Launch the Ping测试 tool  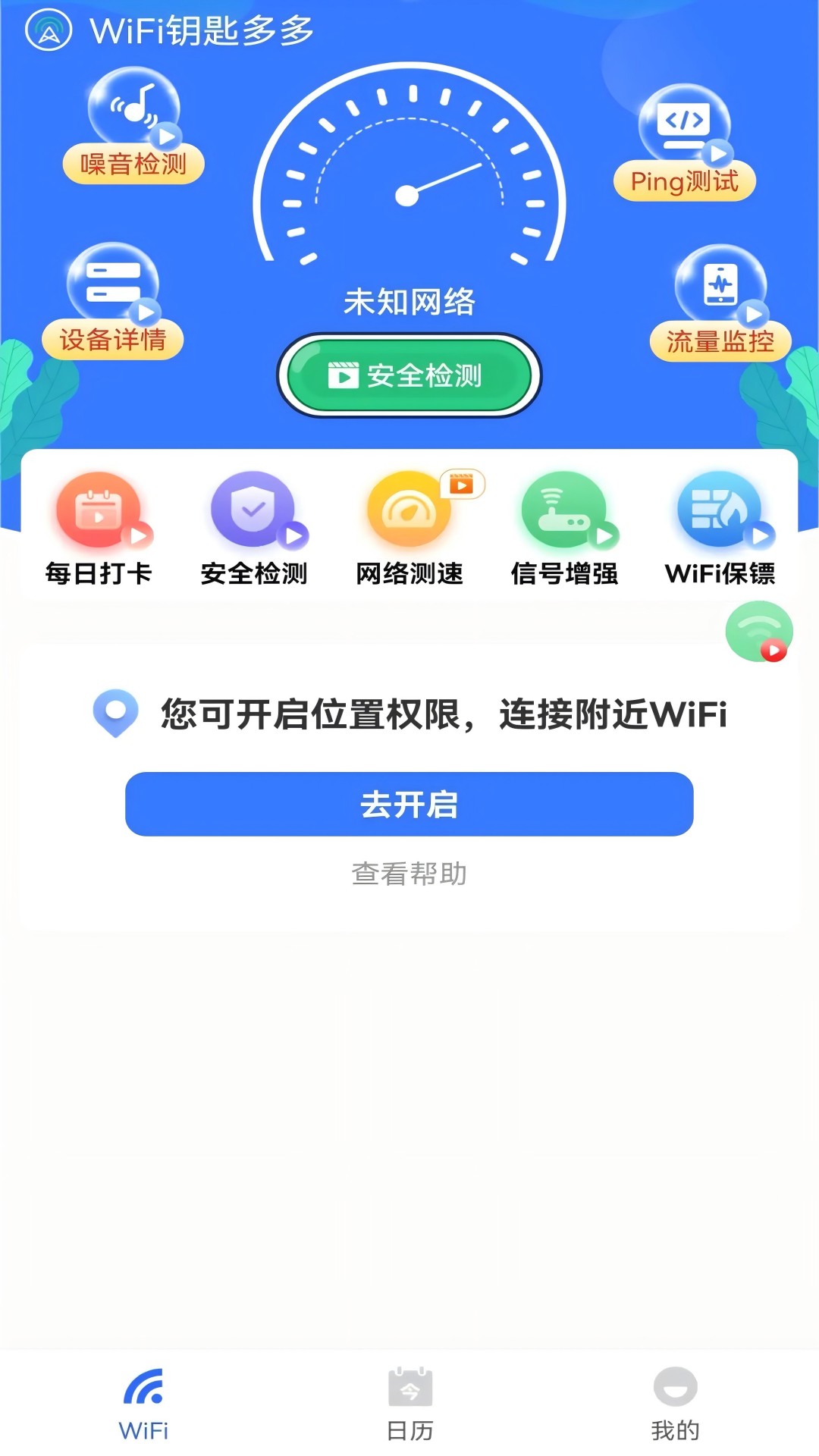684,146
